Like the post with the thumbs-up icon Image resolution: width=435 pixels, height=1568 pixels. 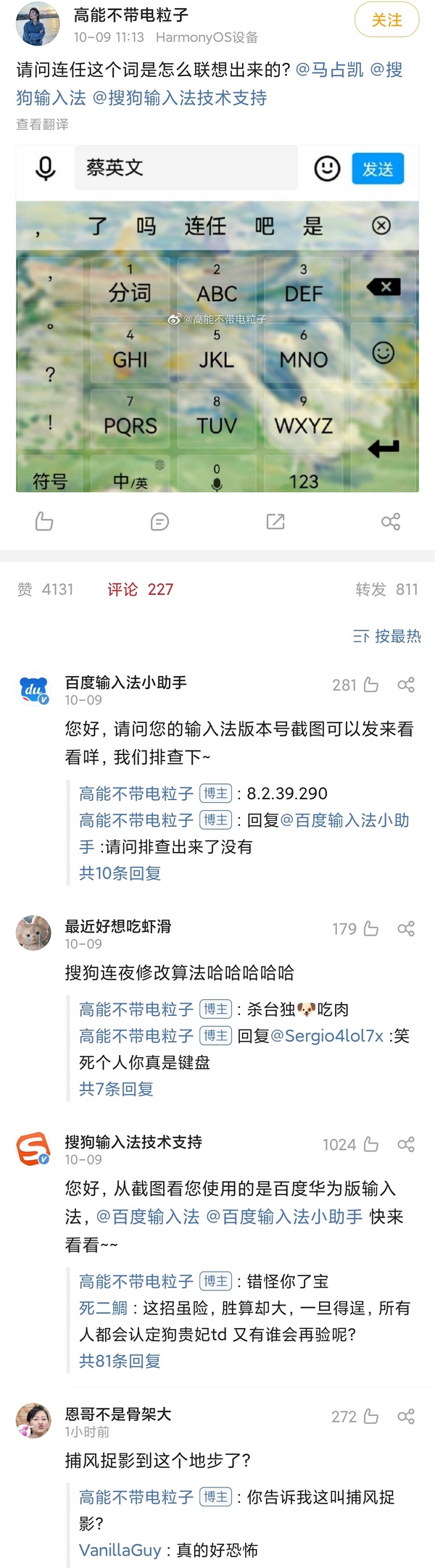point(44,521)
